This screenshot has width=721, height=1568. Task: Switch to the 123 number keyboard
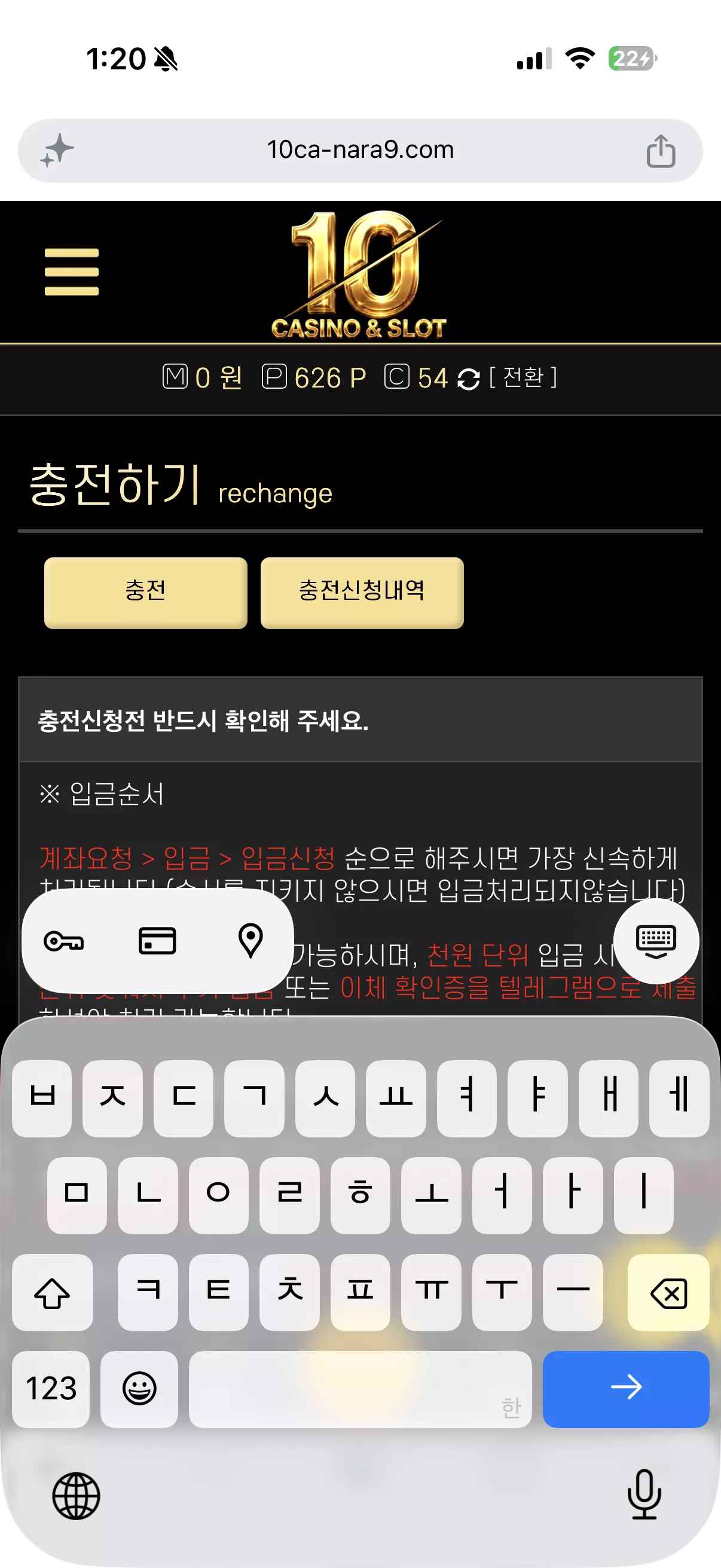coord(51,1389)
